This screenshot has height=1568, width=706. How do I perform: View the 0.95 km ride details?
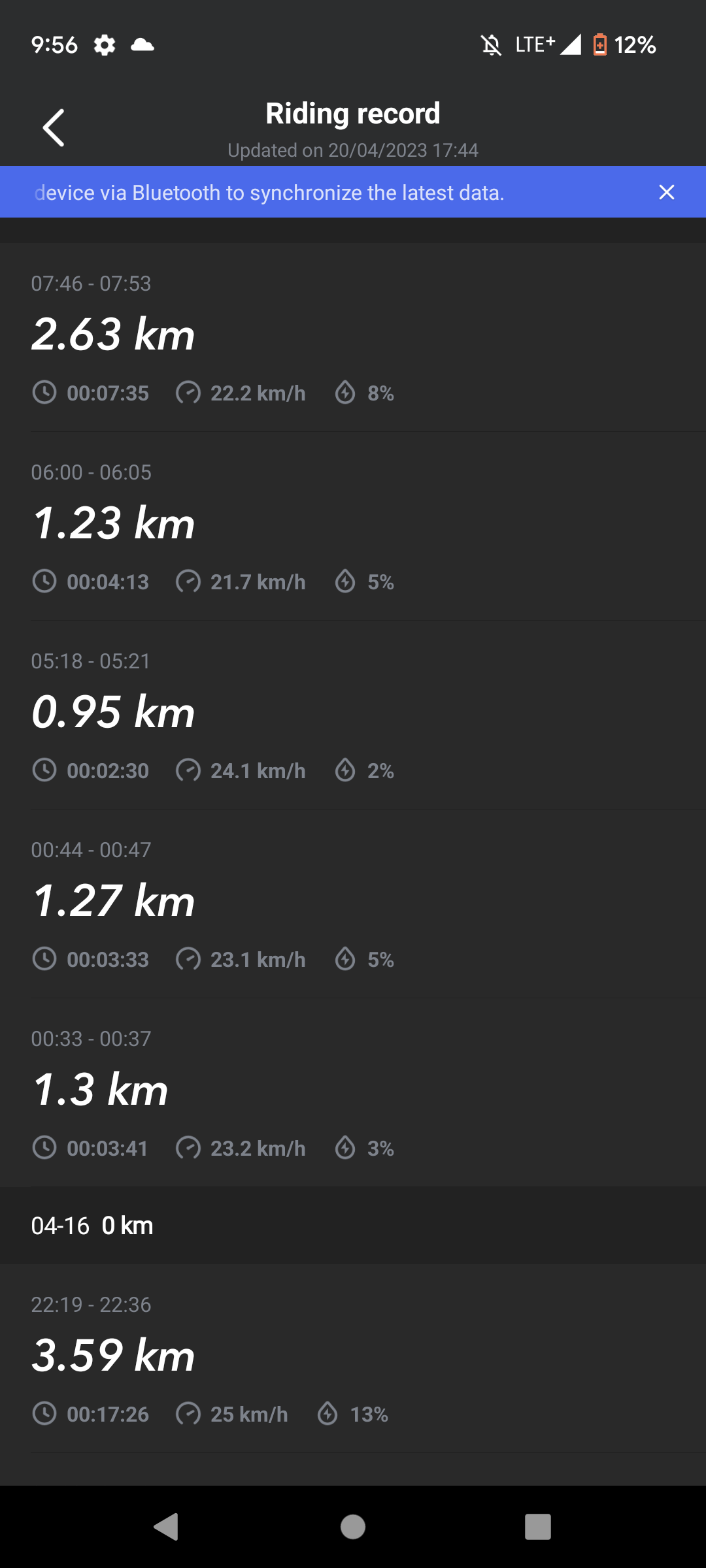point(353,715)
